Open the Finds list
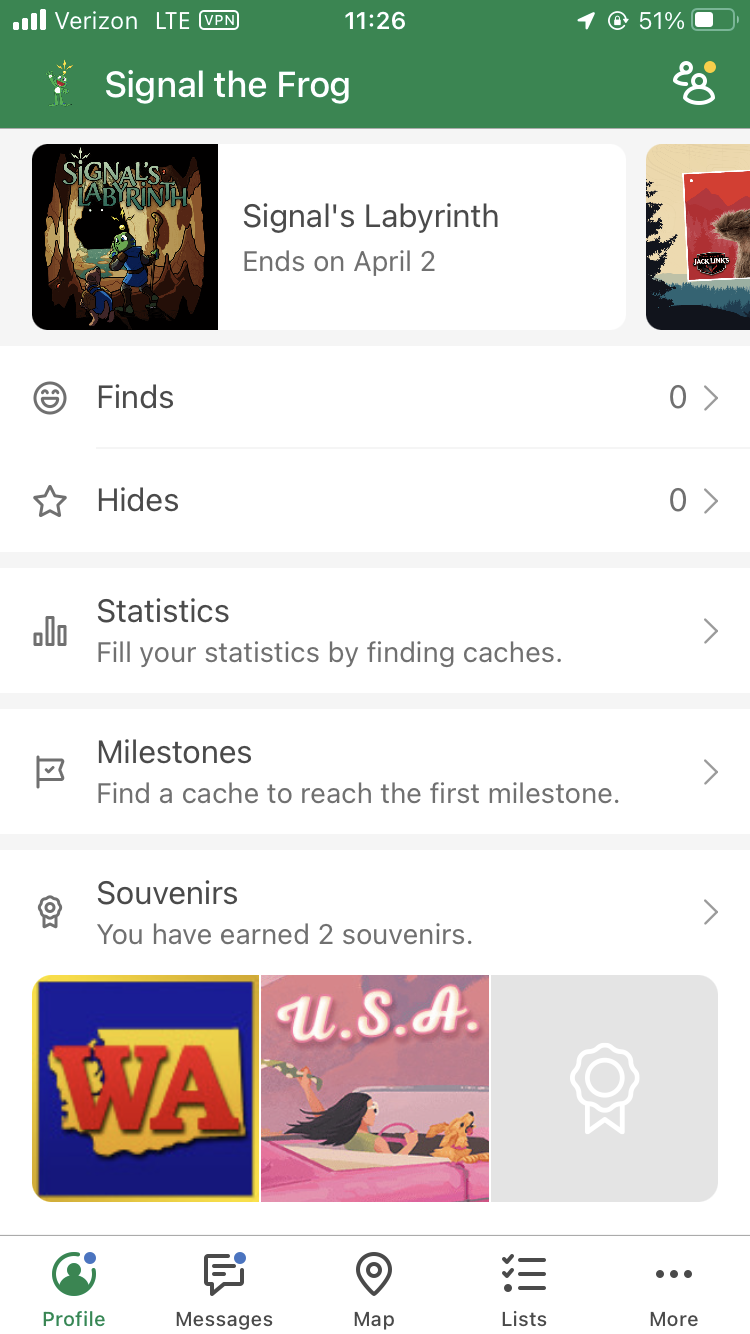Screen dimensions: 750x1334 (x=375, y=398)
